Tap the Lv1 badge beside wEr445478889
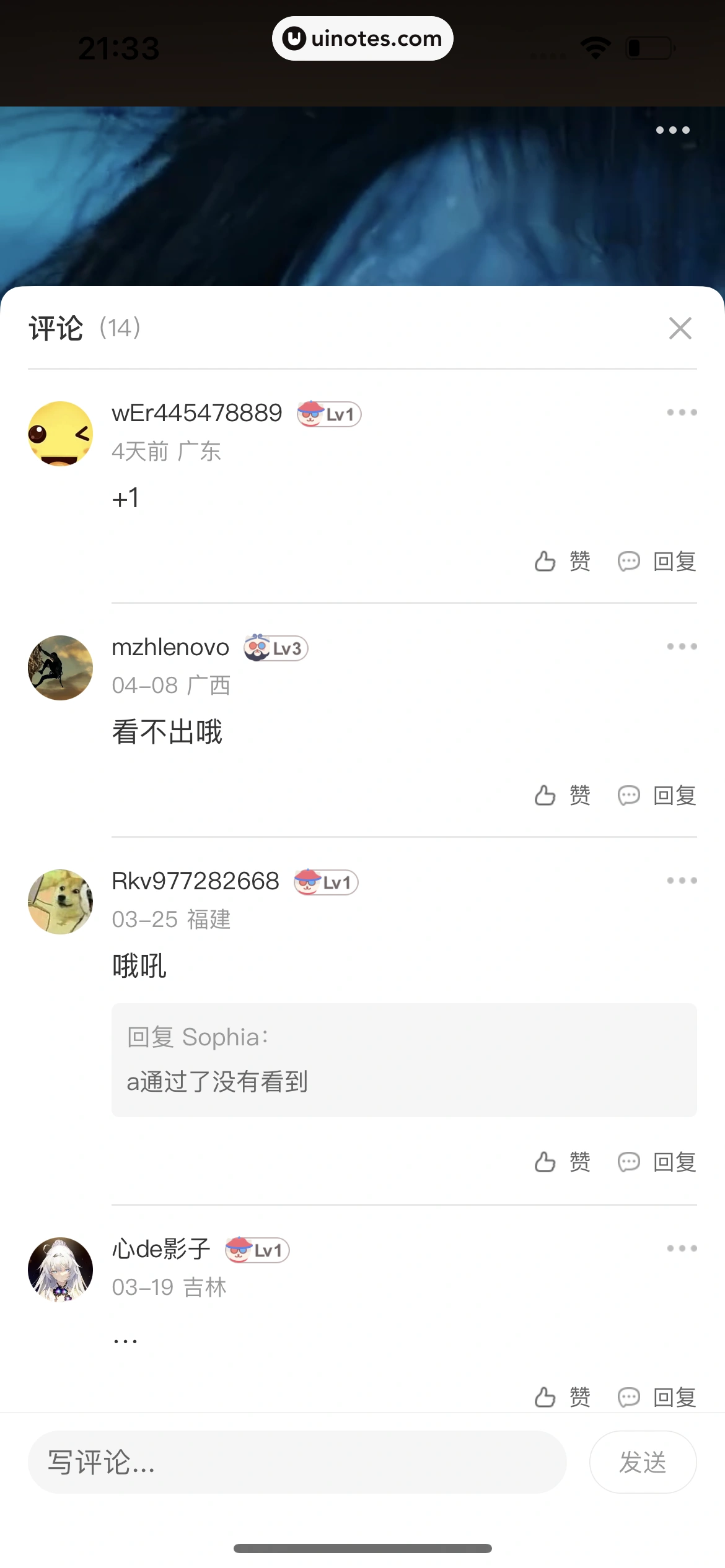The width and height of the screenshot is (725, 1568). [328, 414]
